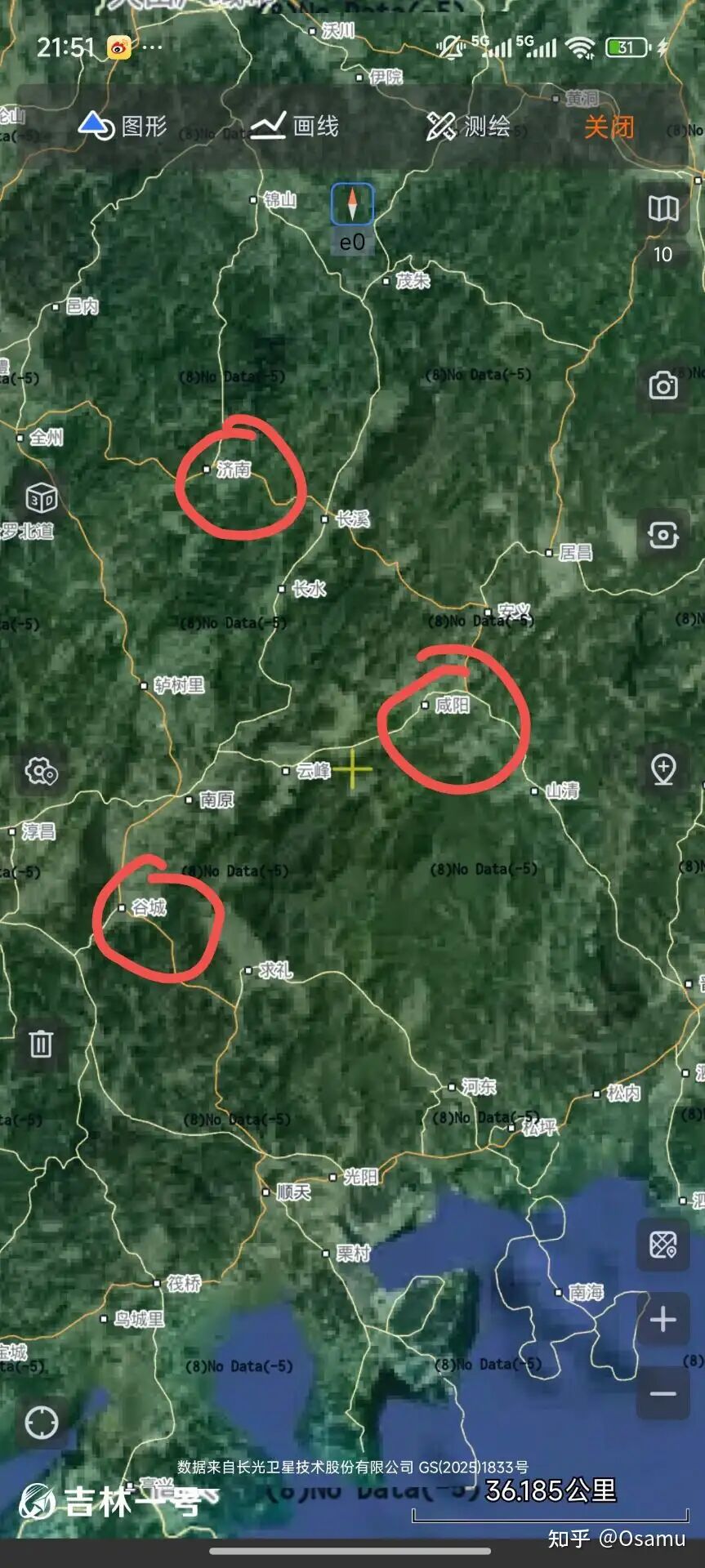Open the map layers book icon
Viewport: 705px width, 1568px height.
click(x=663, y=208)
